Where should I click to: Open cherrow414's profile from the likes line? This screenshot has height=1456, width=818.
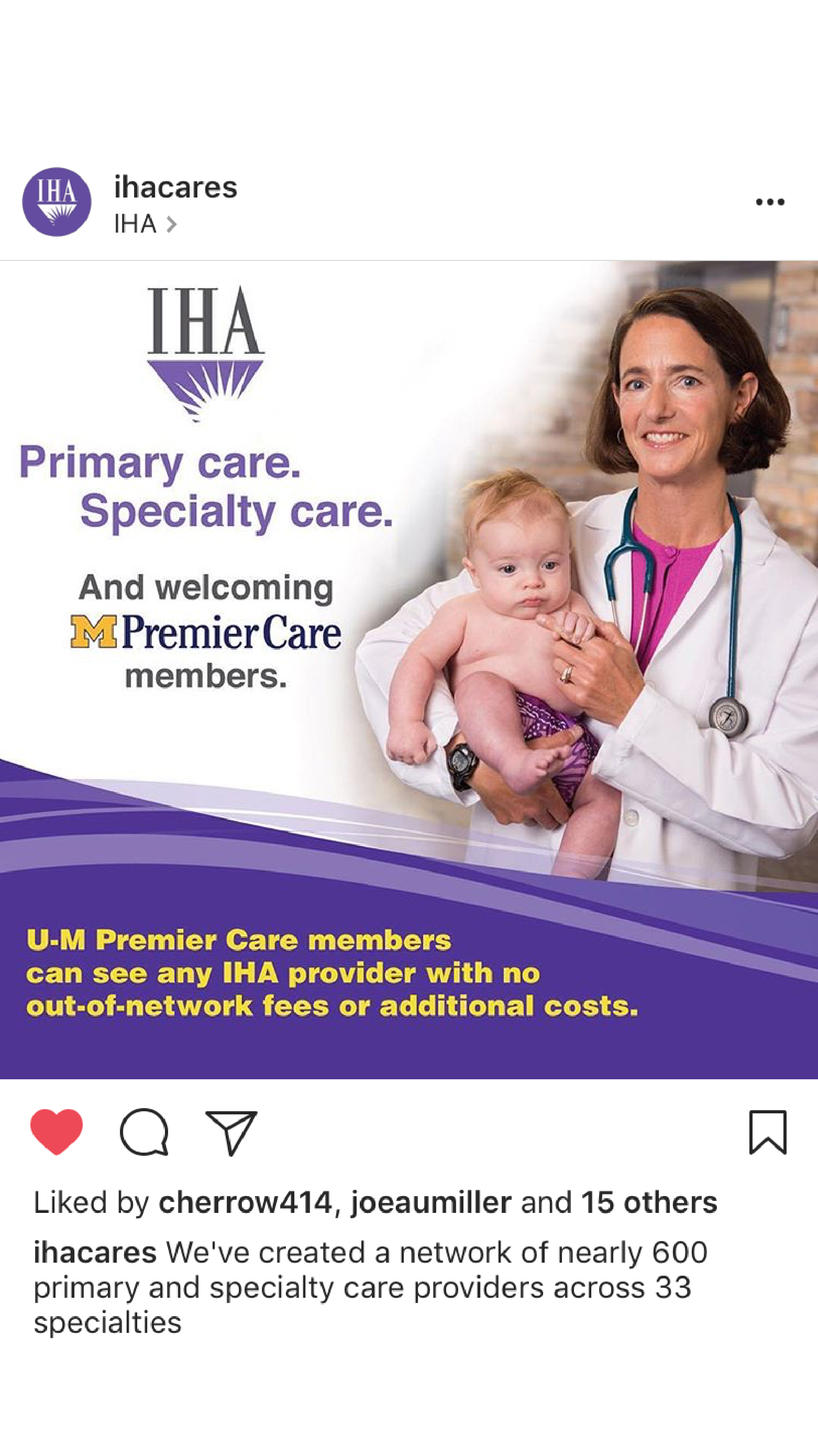[245, 1202]
